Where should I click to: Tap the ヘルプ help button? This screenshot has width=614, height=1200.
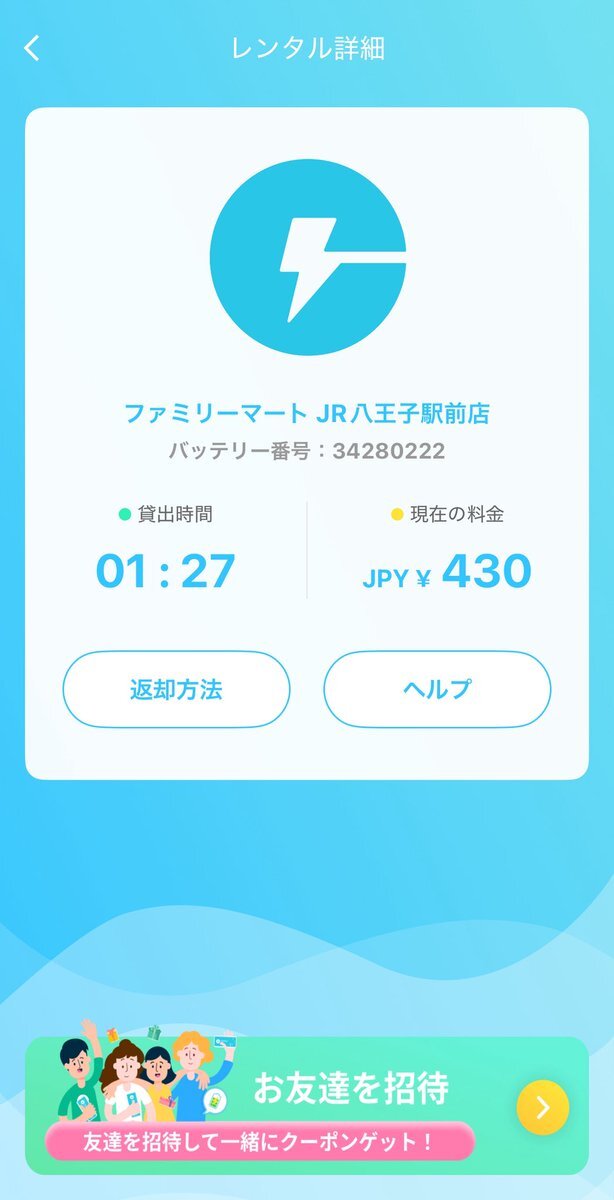pyautogui.click(x=437, y=689)
